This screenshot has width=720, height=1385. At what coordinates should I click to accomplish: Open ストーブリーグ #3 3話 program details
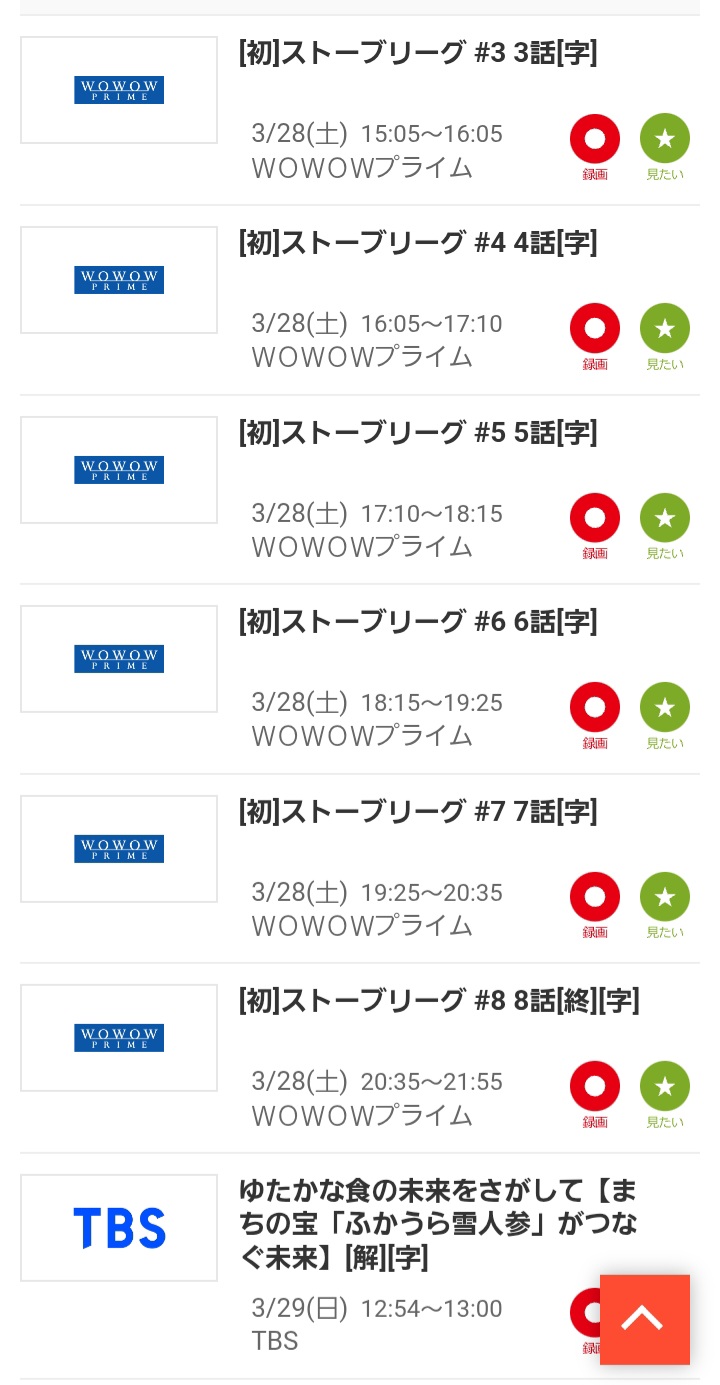[418, 53]
